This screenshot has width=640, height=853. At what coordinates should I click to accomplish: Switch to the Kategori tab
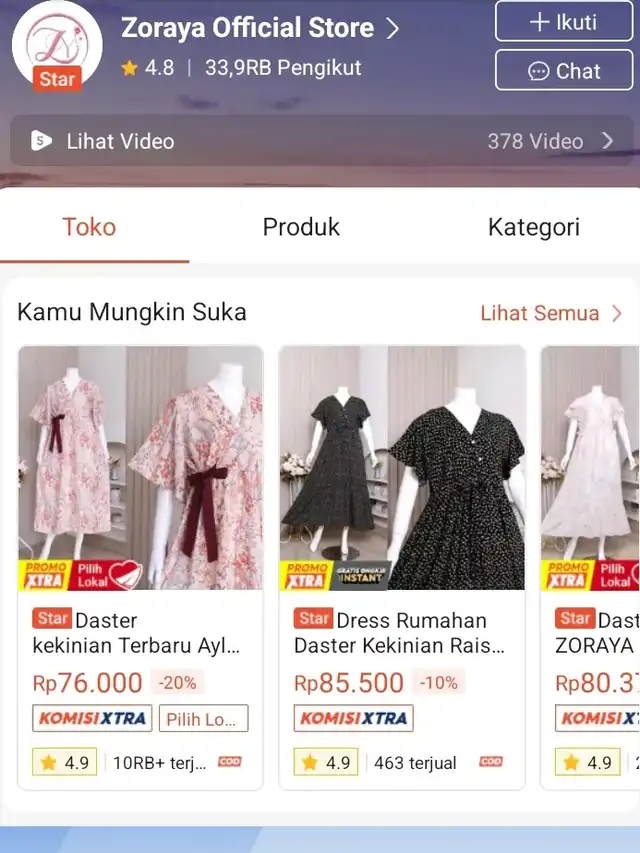533,227
